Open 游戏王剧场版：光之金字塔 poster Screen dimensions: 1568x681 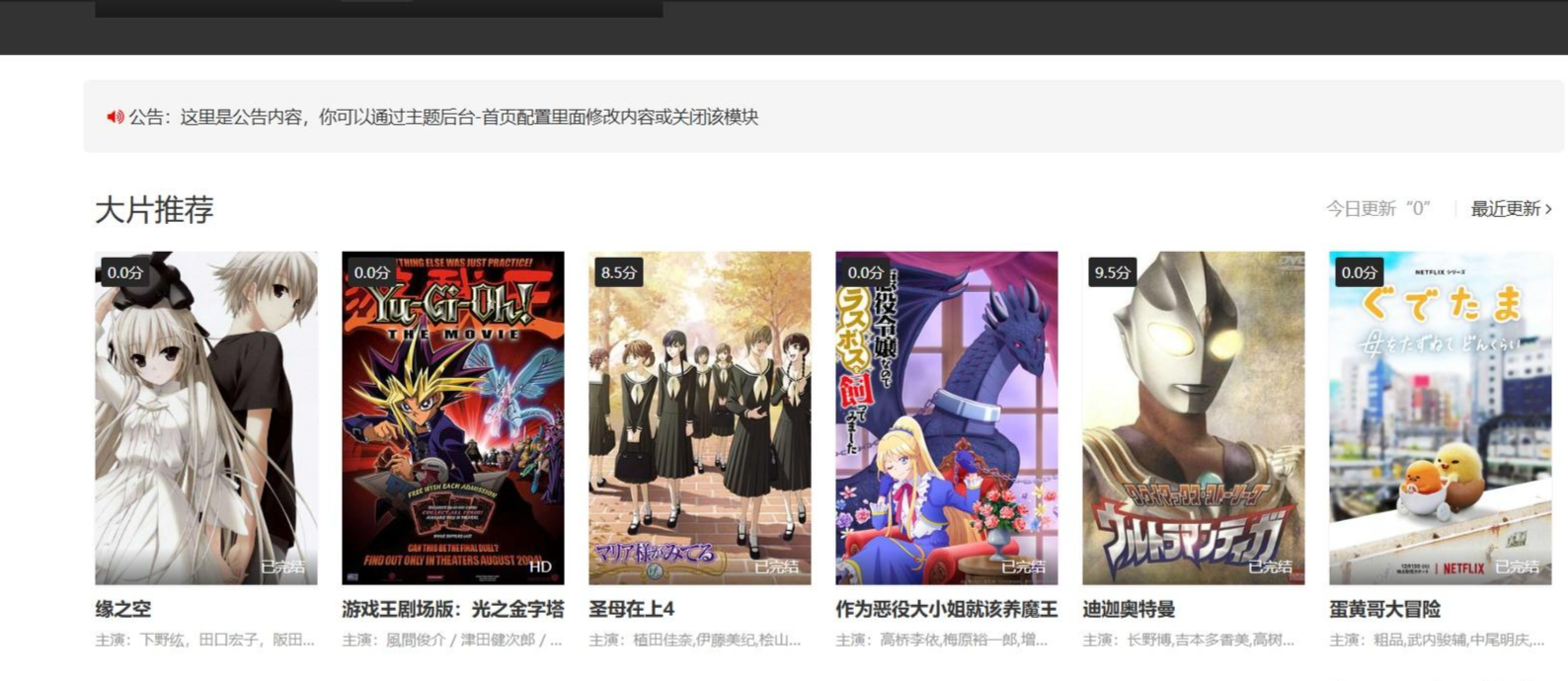pos(453,417)
